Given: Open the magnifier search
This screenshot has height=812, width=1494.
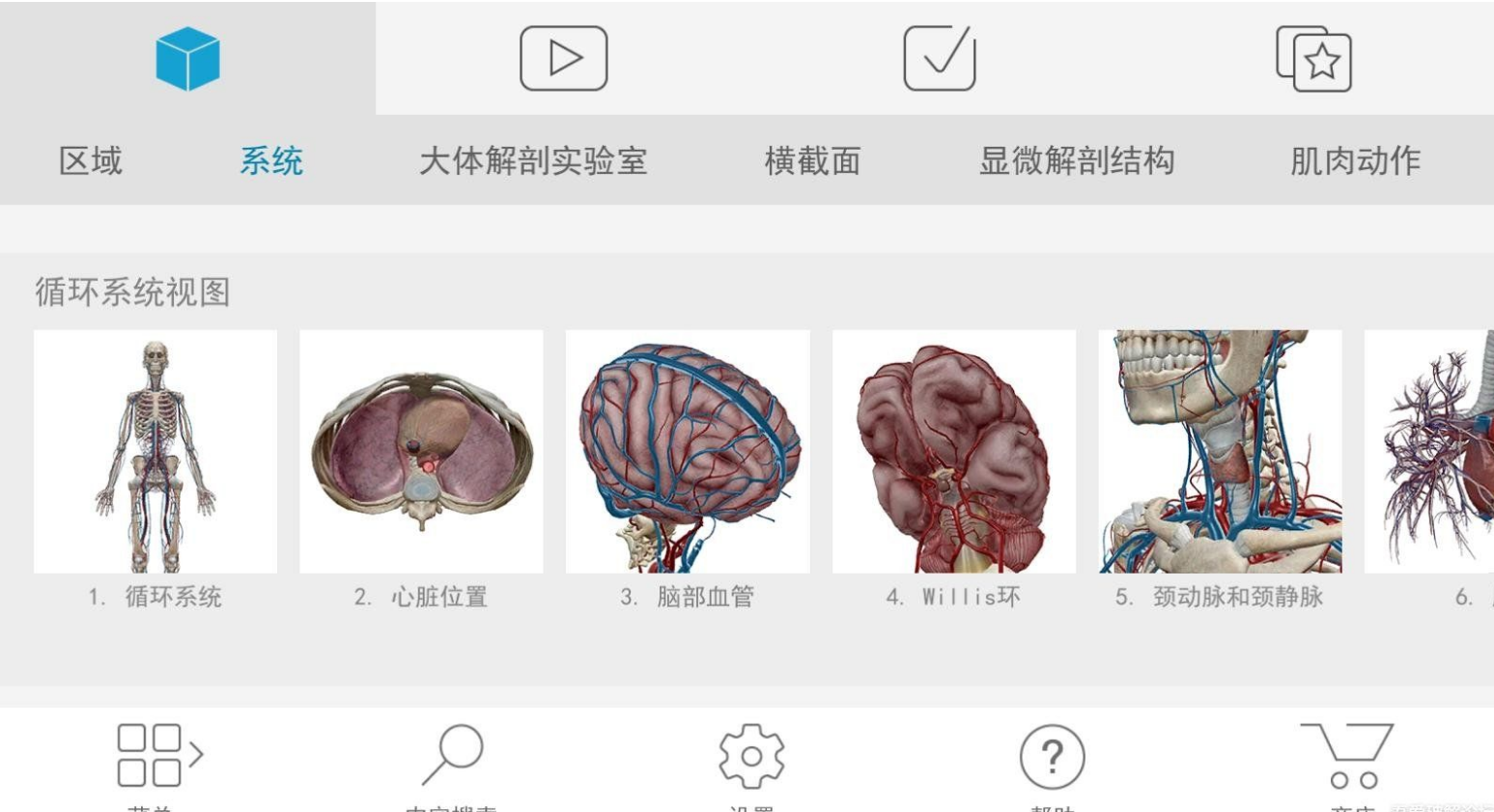Looking at the screenshot, I should 452,755.
